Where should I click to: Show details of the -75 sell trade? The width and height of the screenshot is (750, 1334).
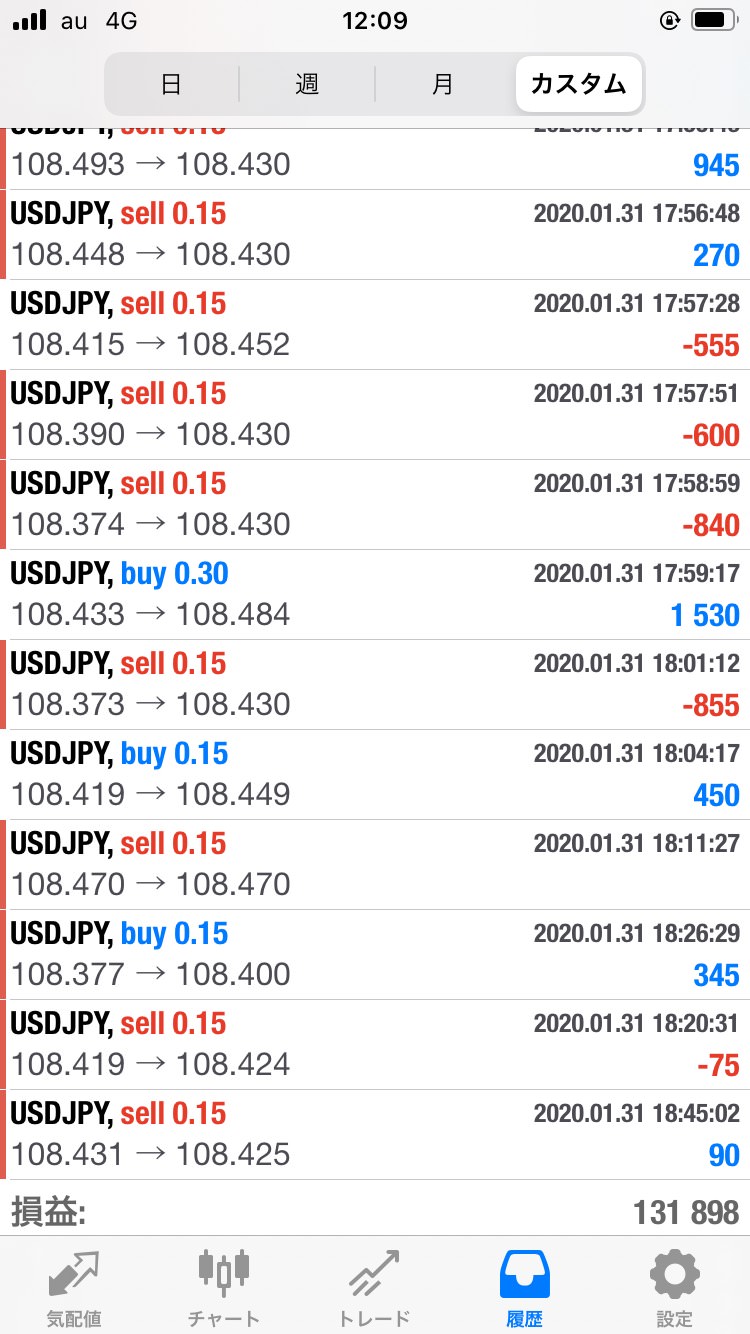(x=375, y=1044)
